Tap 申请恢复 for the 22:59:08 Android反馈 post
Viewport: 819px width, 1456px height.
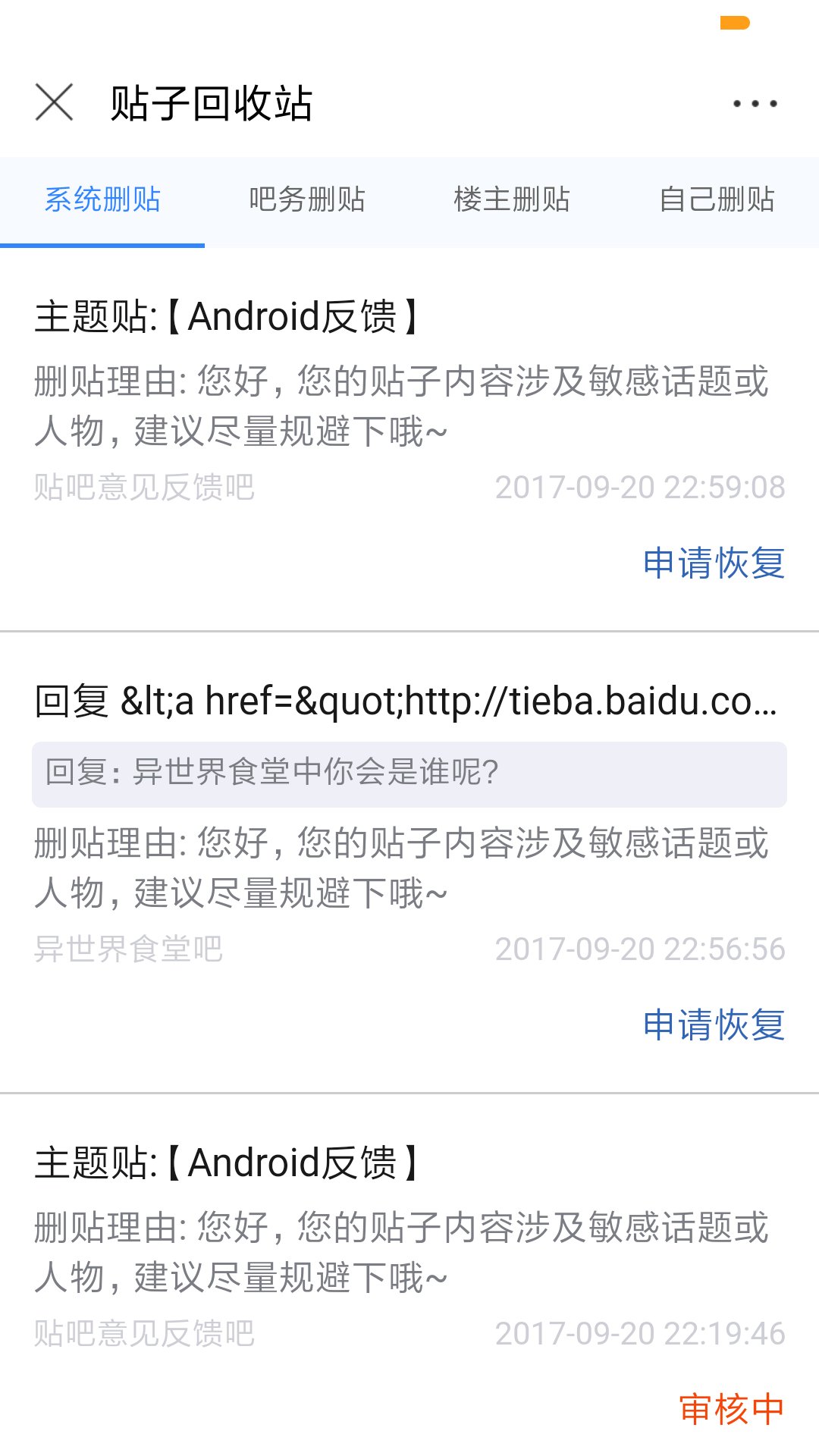click(714, 563)
